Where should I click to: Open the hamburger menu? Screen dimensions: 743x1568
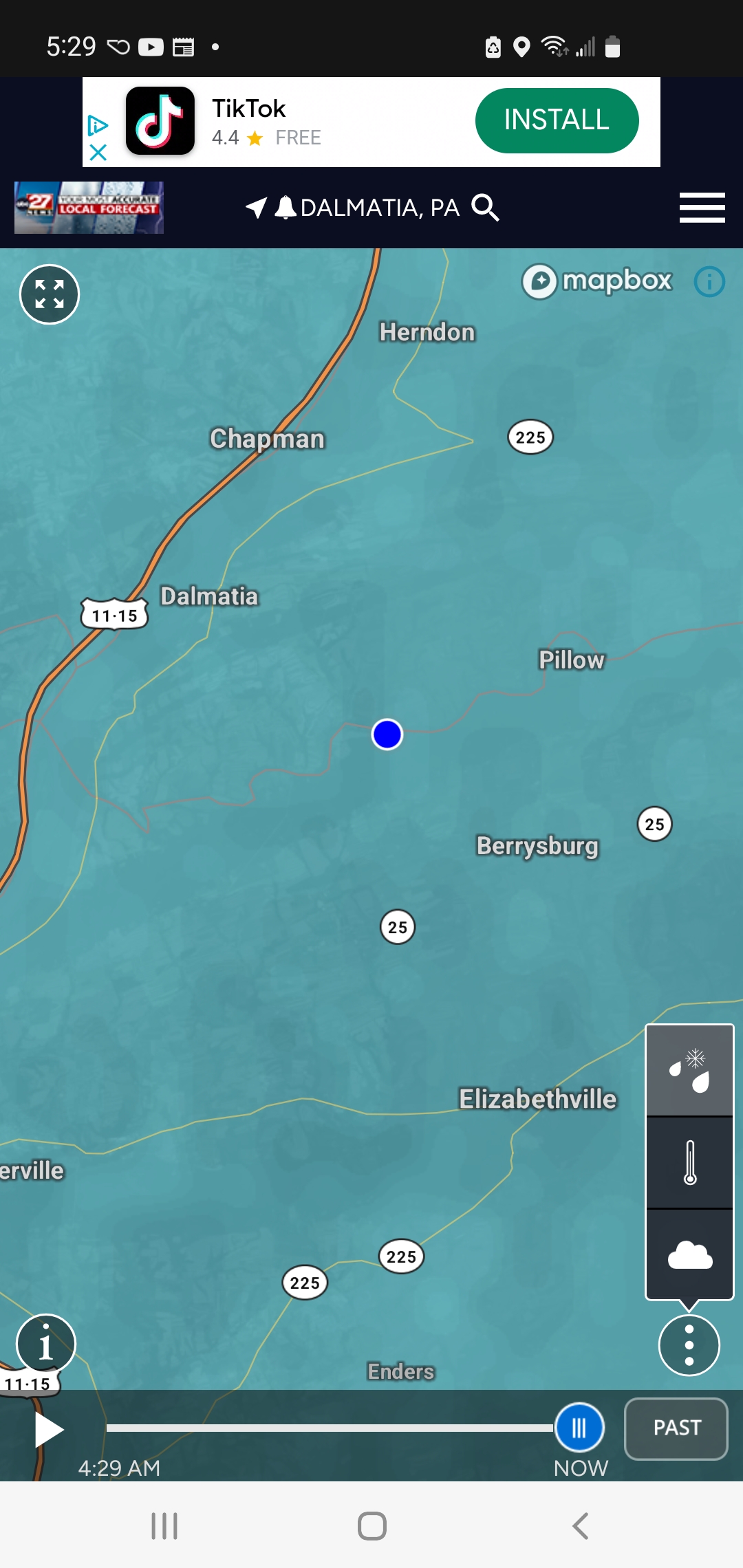click(702, 208)
